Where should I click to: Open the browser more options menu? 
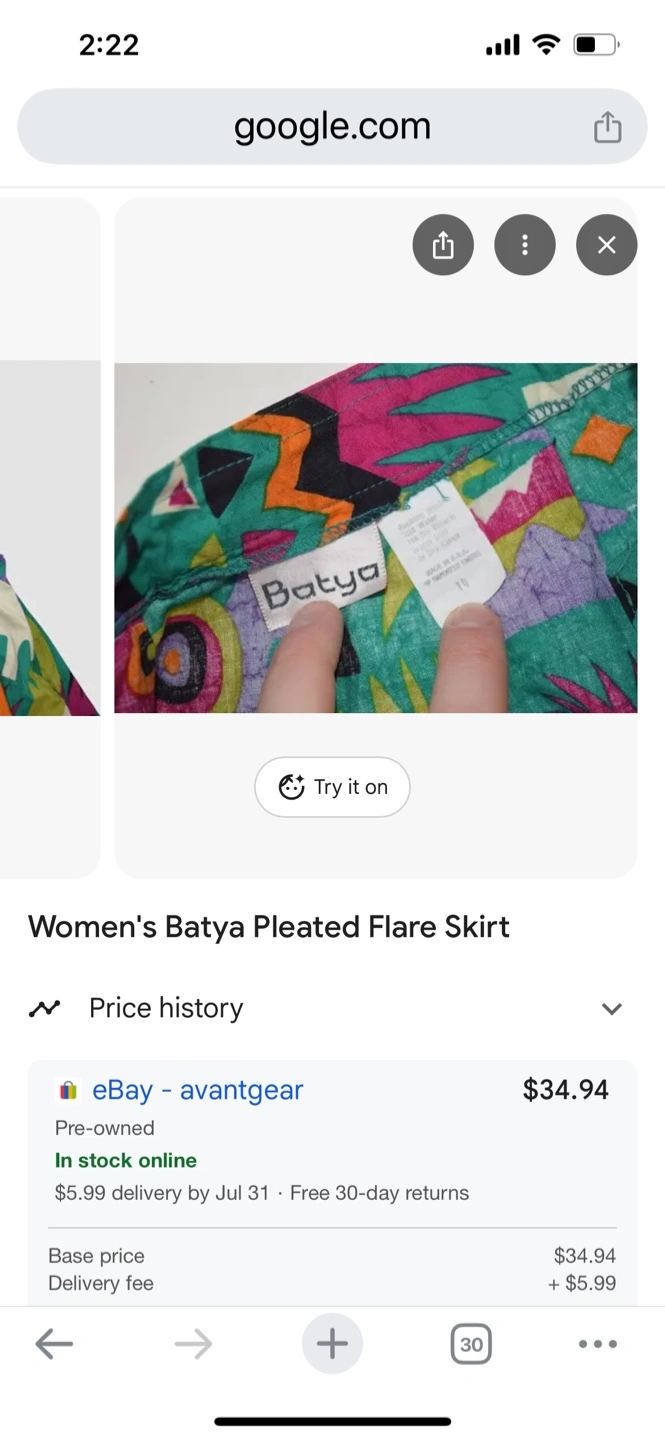pos(598,1344)
